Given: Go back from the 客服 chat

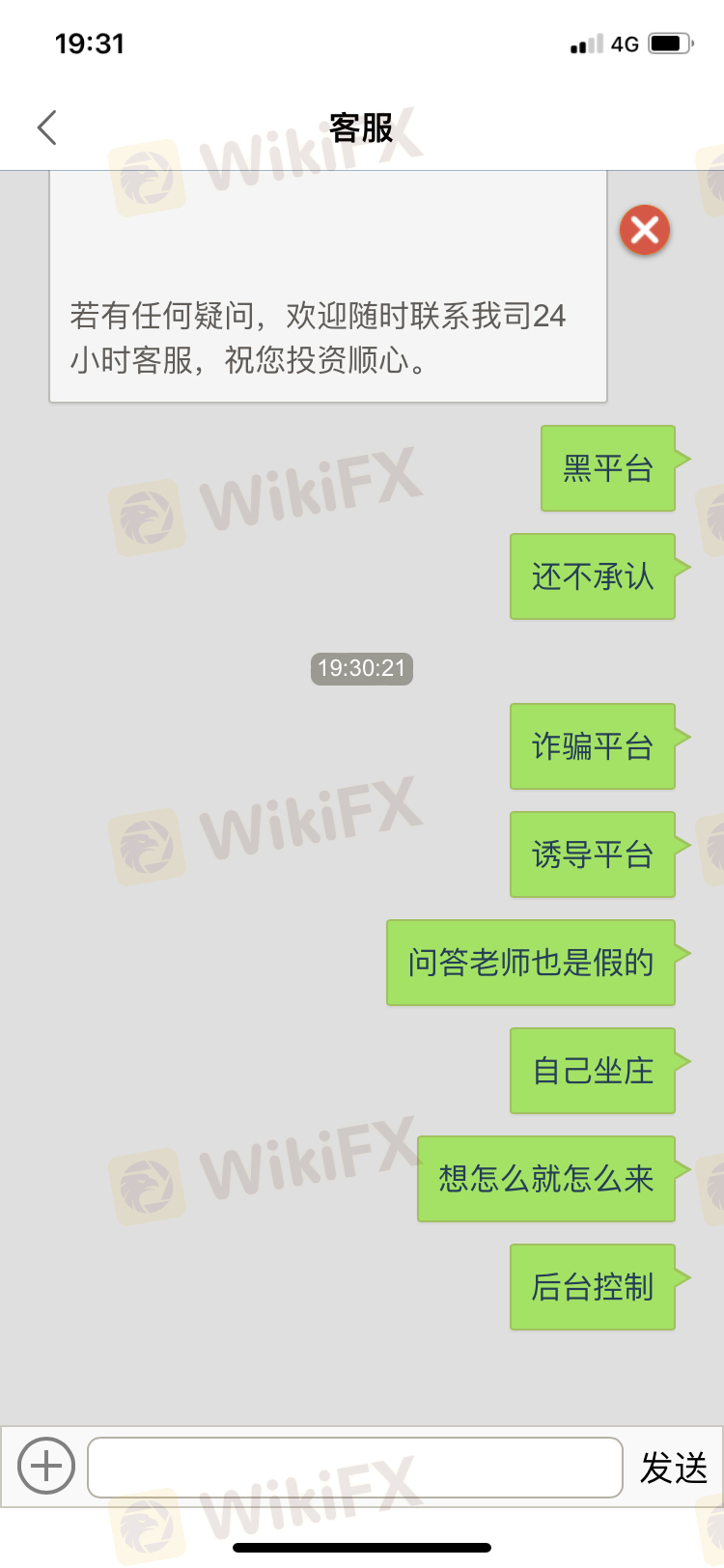Looking at the screenshot, I should click(x=46, y=127).
